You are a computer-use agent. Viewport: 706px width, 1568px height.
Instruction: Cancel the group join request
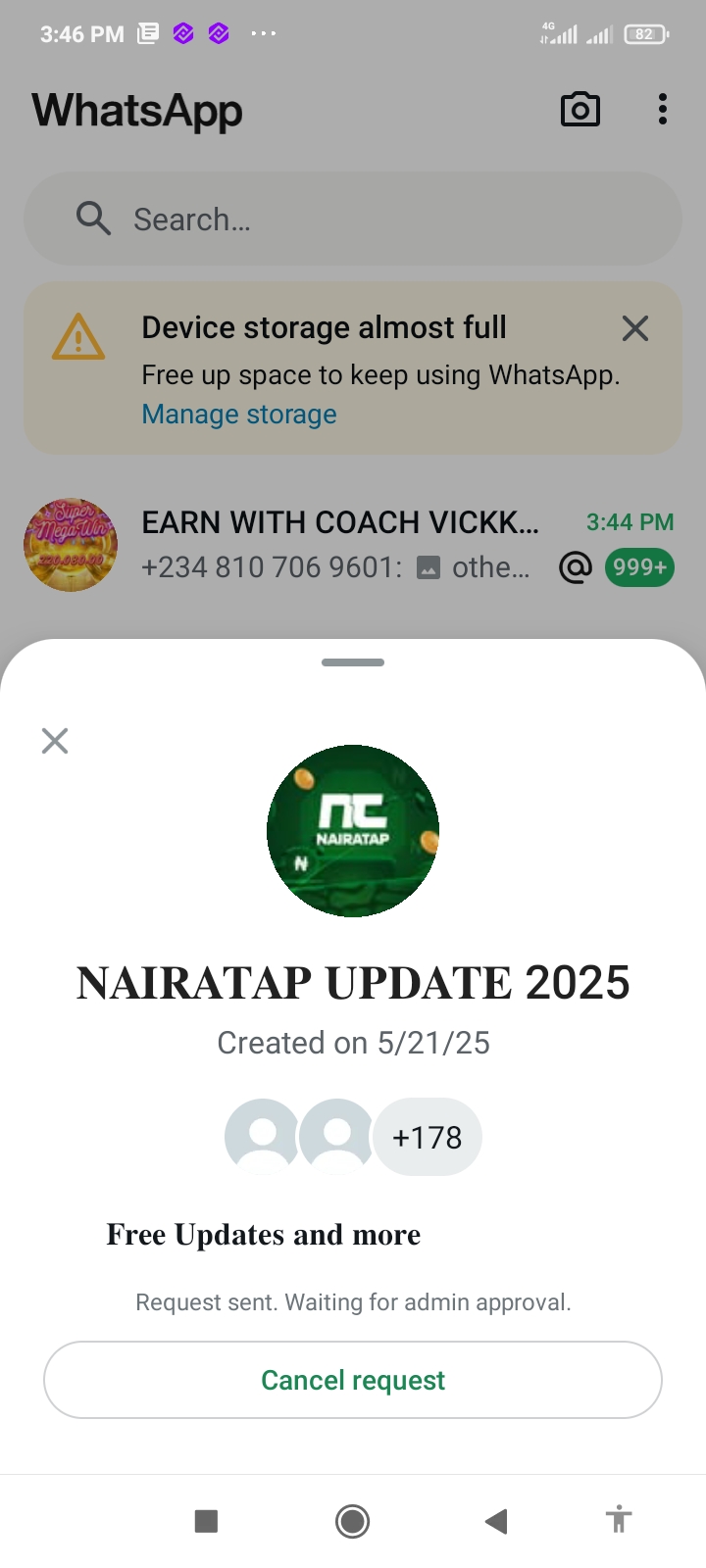pos(353,1380)
